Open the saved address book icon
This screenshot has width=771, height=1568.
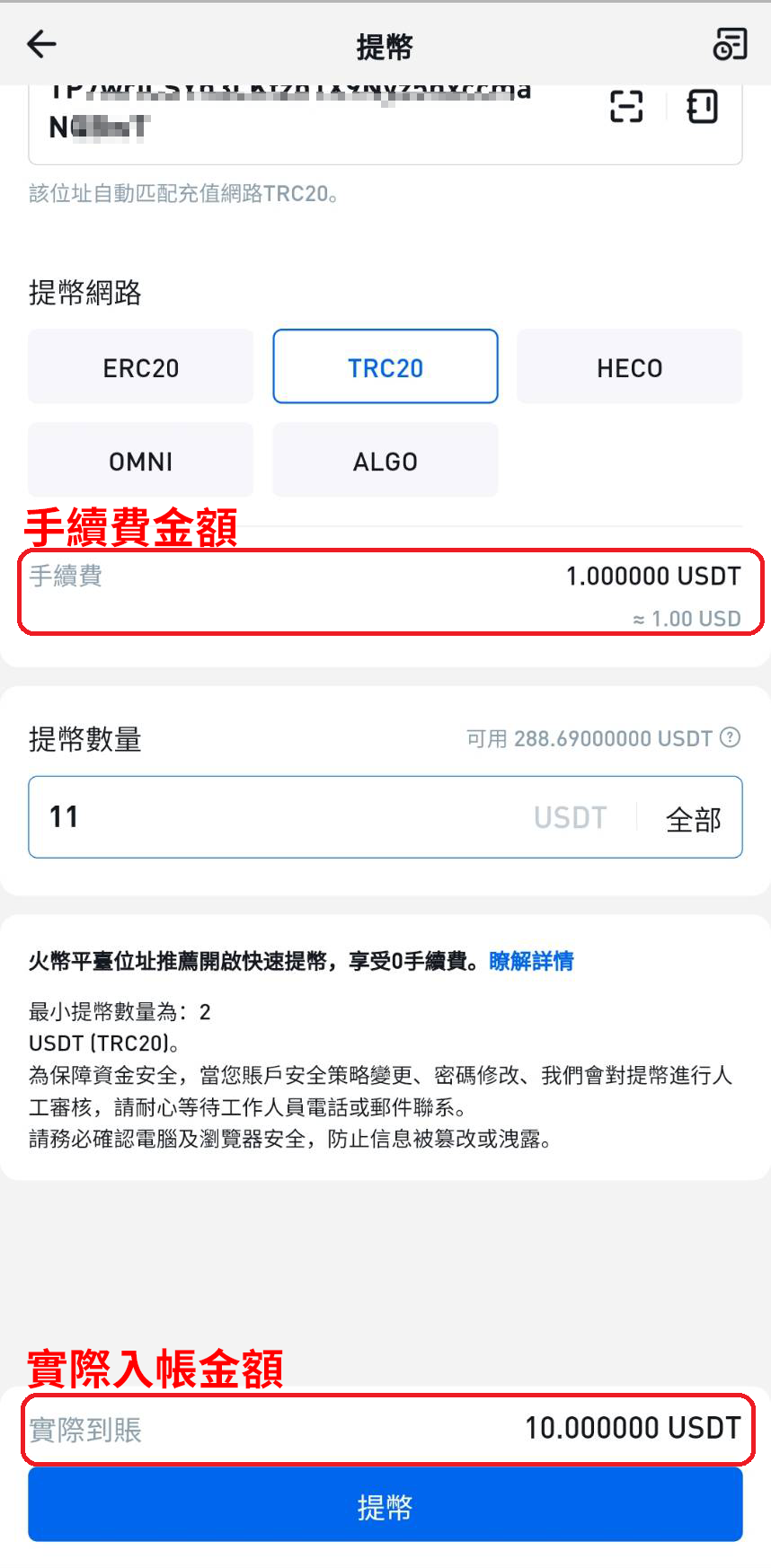(x=702, y=107)
